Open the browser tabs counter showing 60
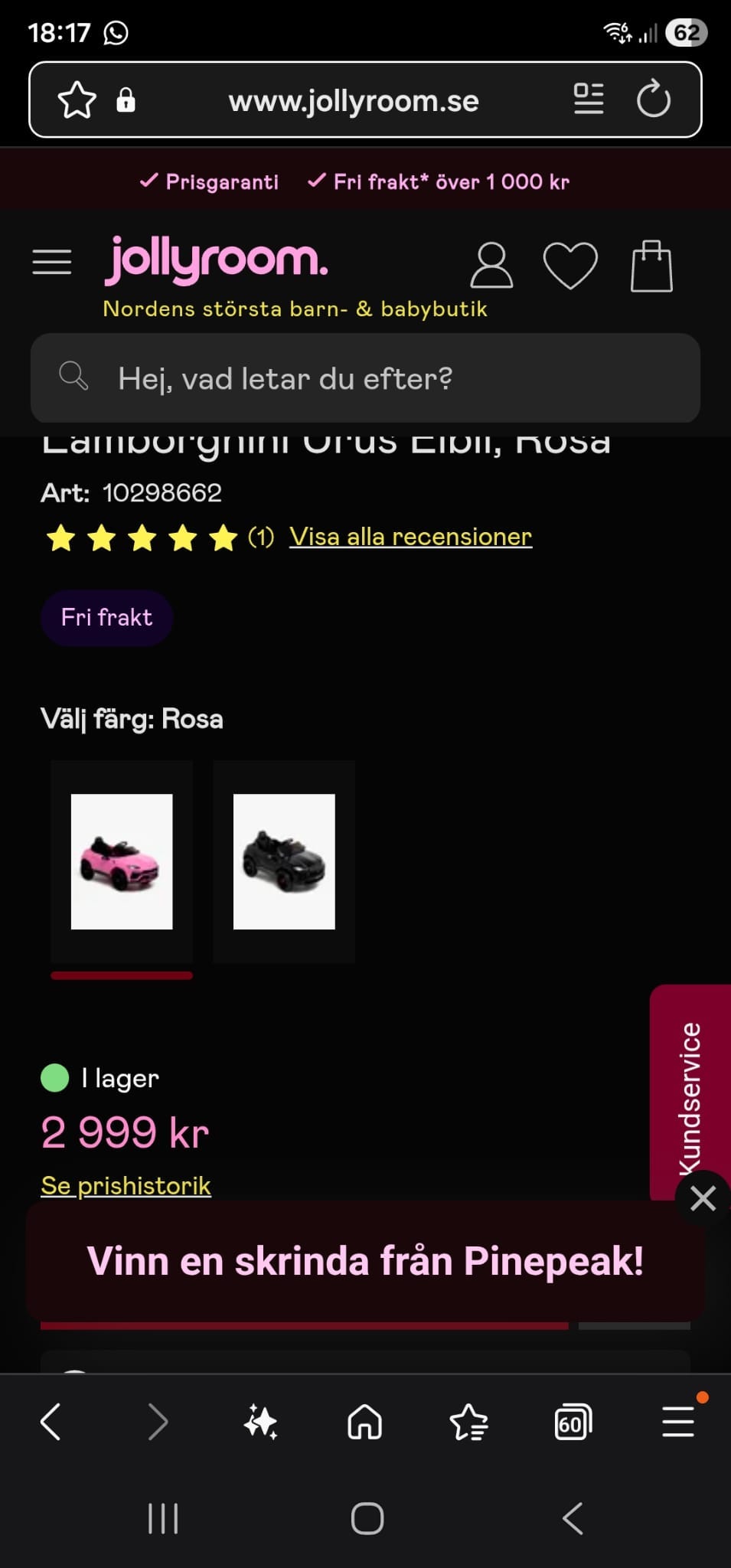This screenshot has height=1568, width=731. coord(573,1423)
